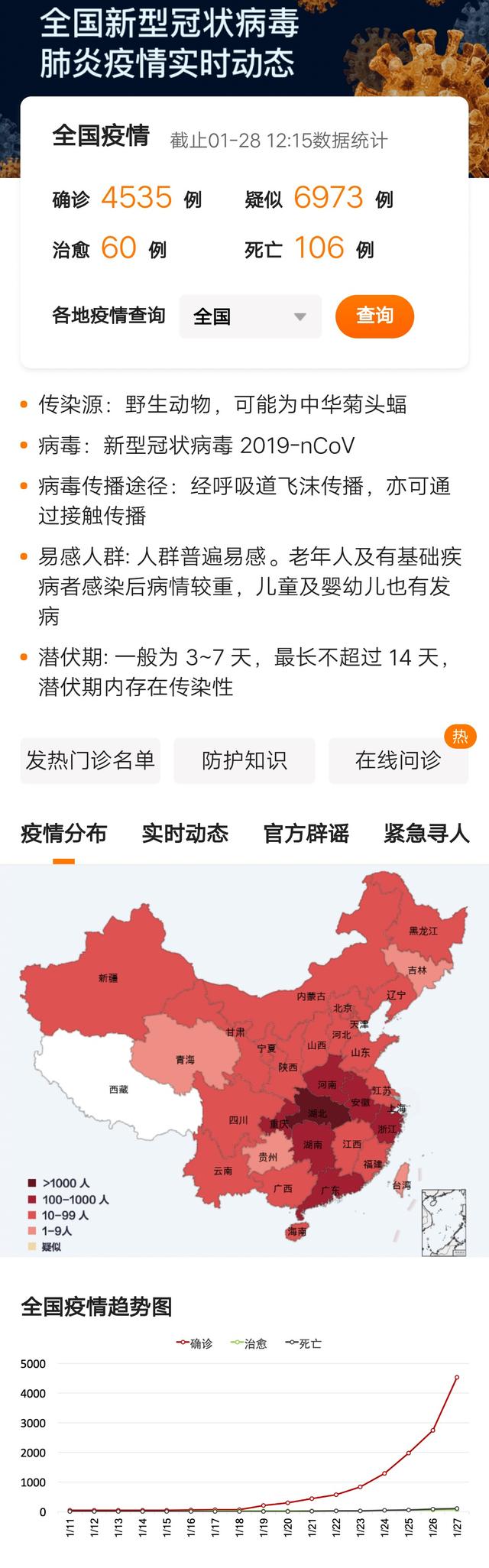Select 湖北 province on the map
Viewport: 489px width, 1568px height.
(318, 1113)
